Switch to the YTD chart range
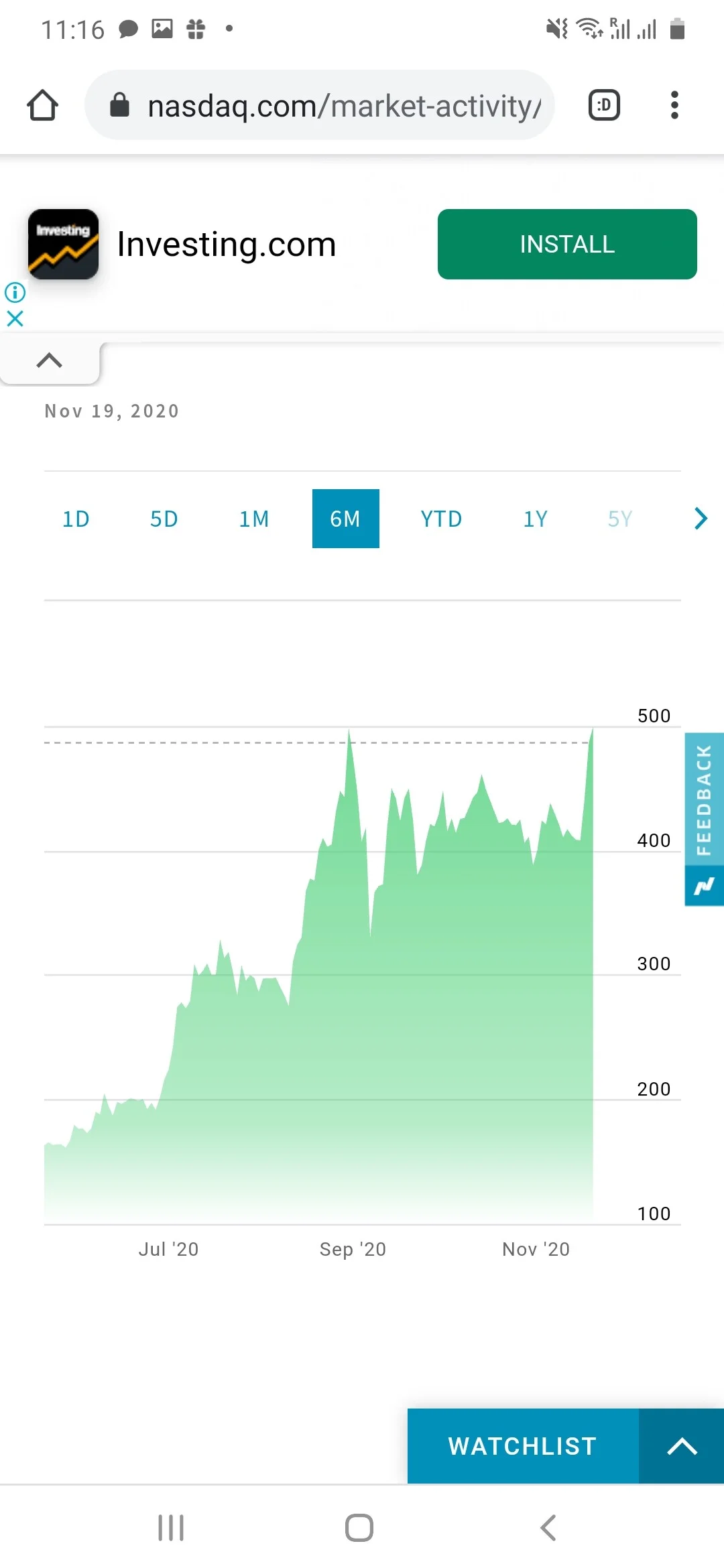The height and width of the screenshot is (1568, 724). [441, 519]
